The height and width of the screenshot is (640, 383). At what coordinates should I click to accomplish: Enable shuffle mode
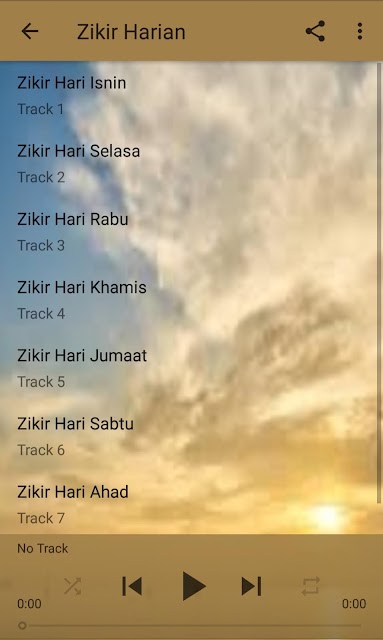point(73,587)
